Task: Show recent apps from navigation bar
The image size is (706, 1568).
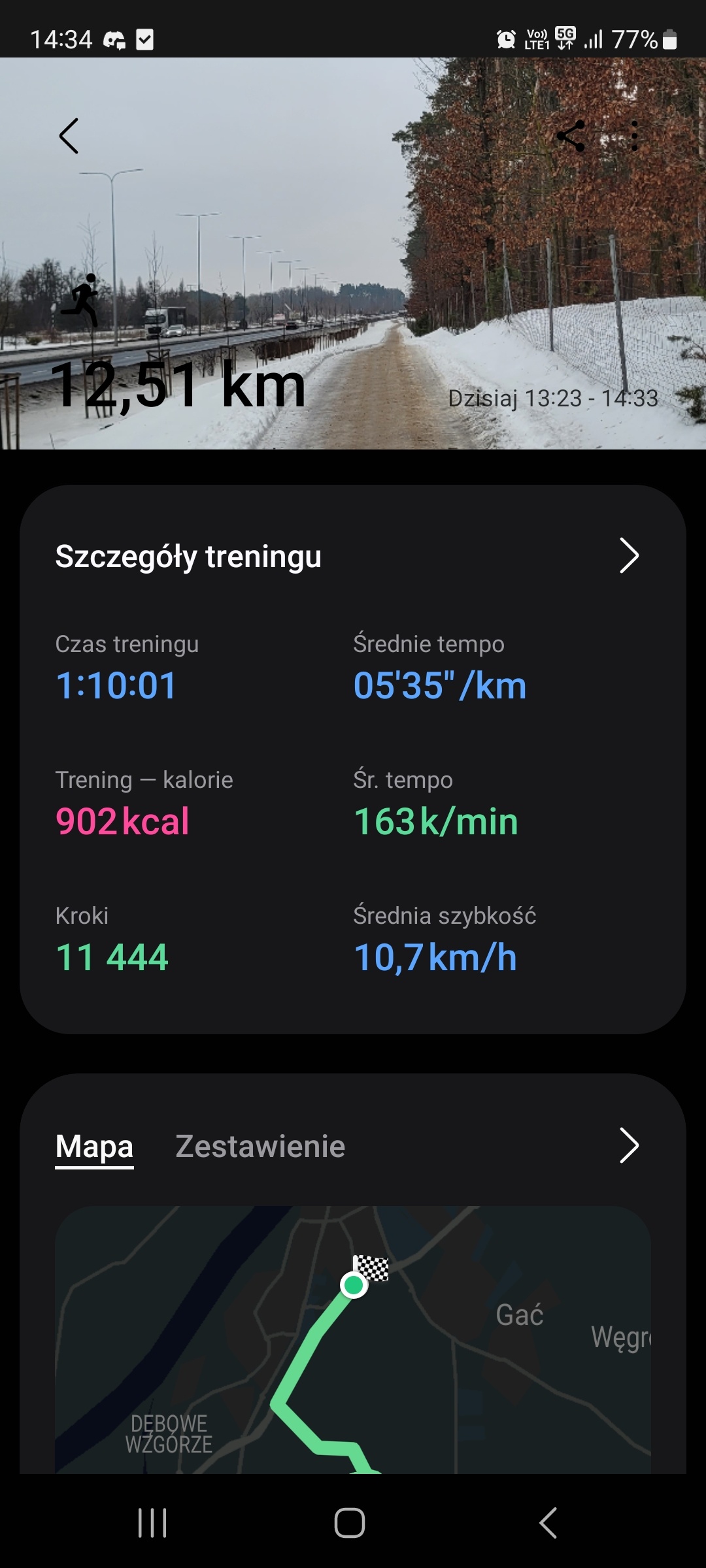Action: click(x=153, y=1523)
